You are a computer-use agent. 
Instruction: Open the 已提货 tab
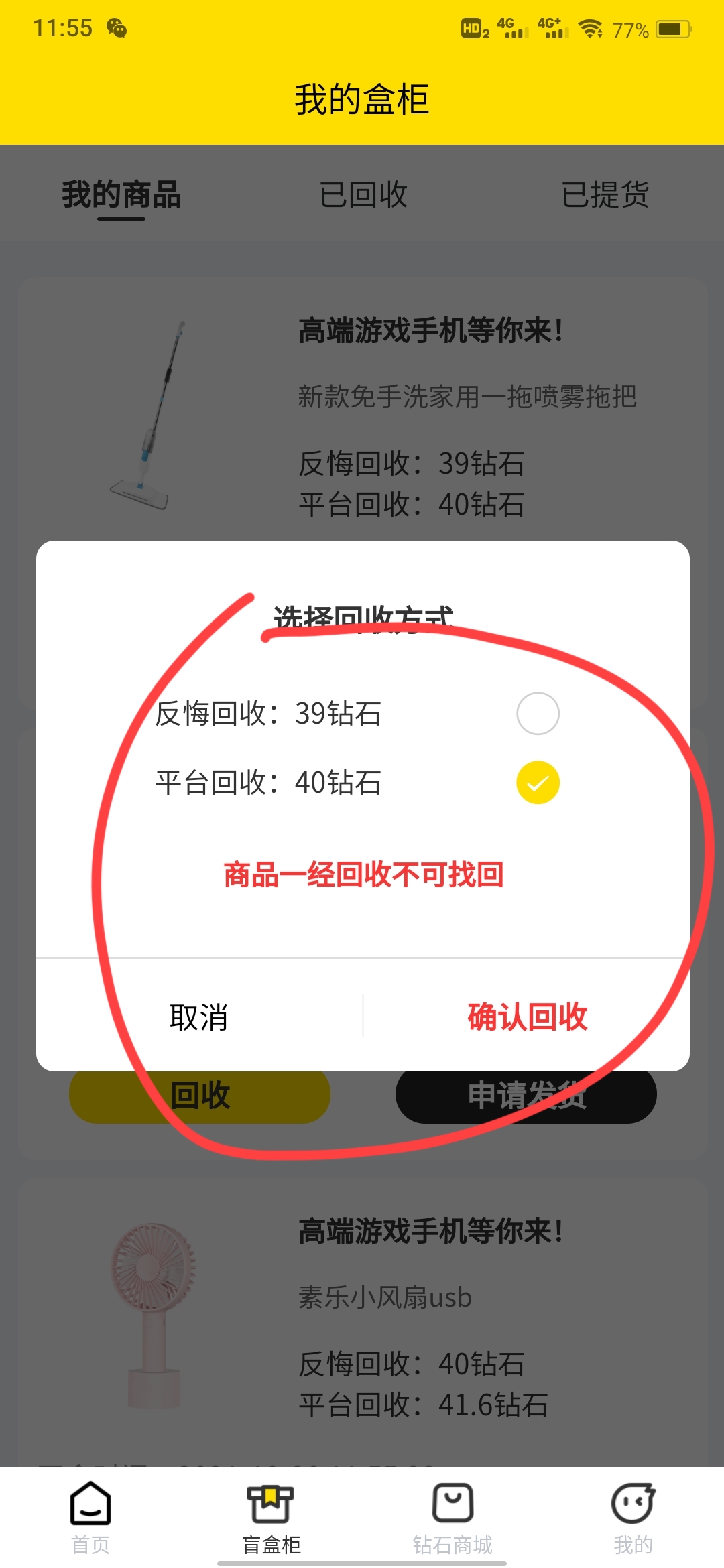click(x=605, y=195)
